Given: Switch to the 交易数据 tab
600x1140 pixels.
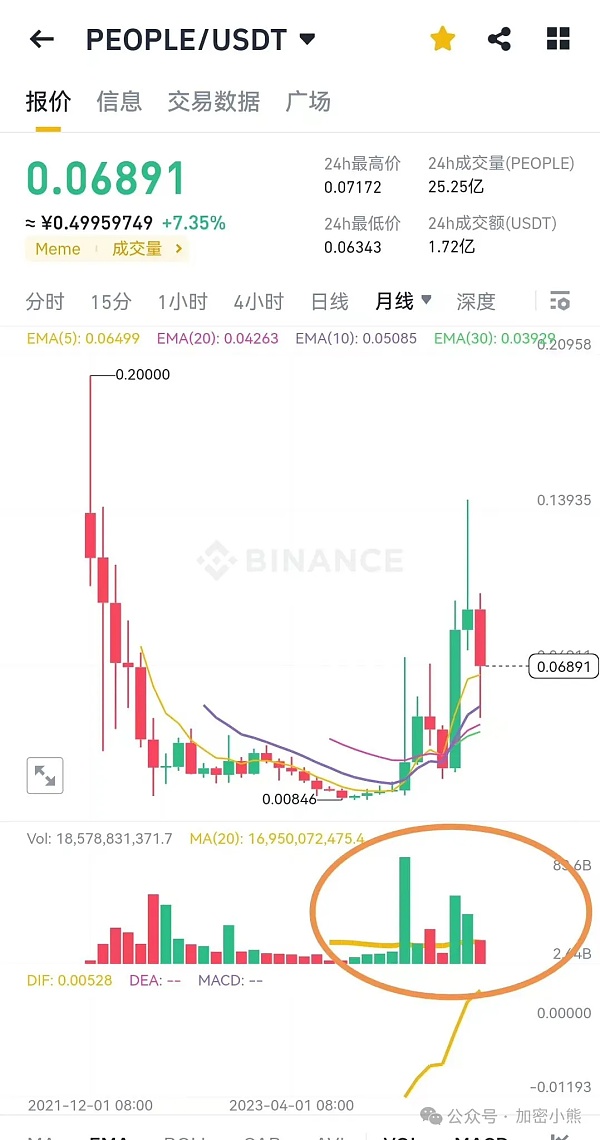Looking at the screenshot, I should [x=213, y=101].
